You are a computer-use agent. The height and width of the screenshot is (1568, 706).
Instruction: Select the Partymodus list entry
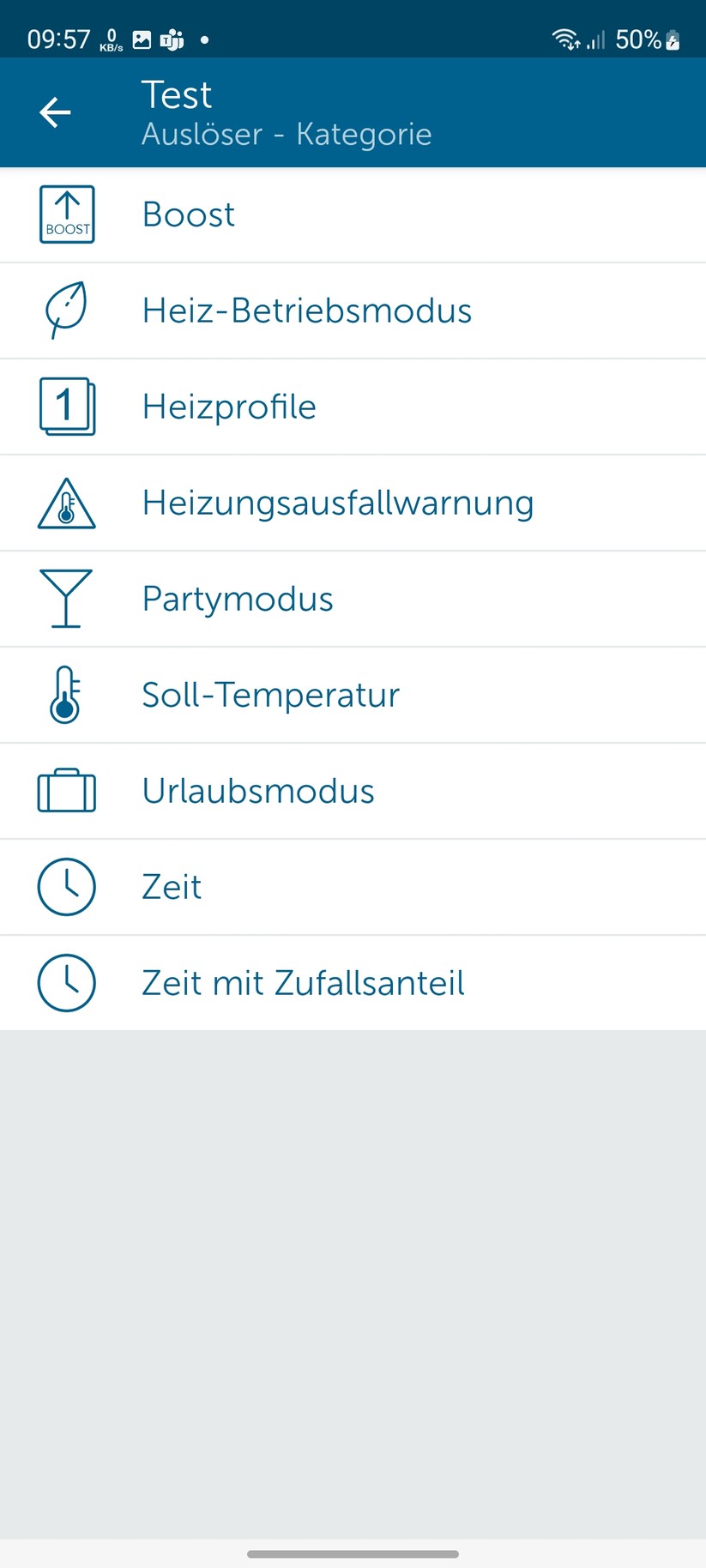(257, 599)
